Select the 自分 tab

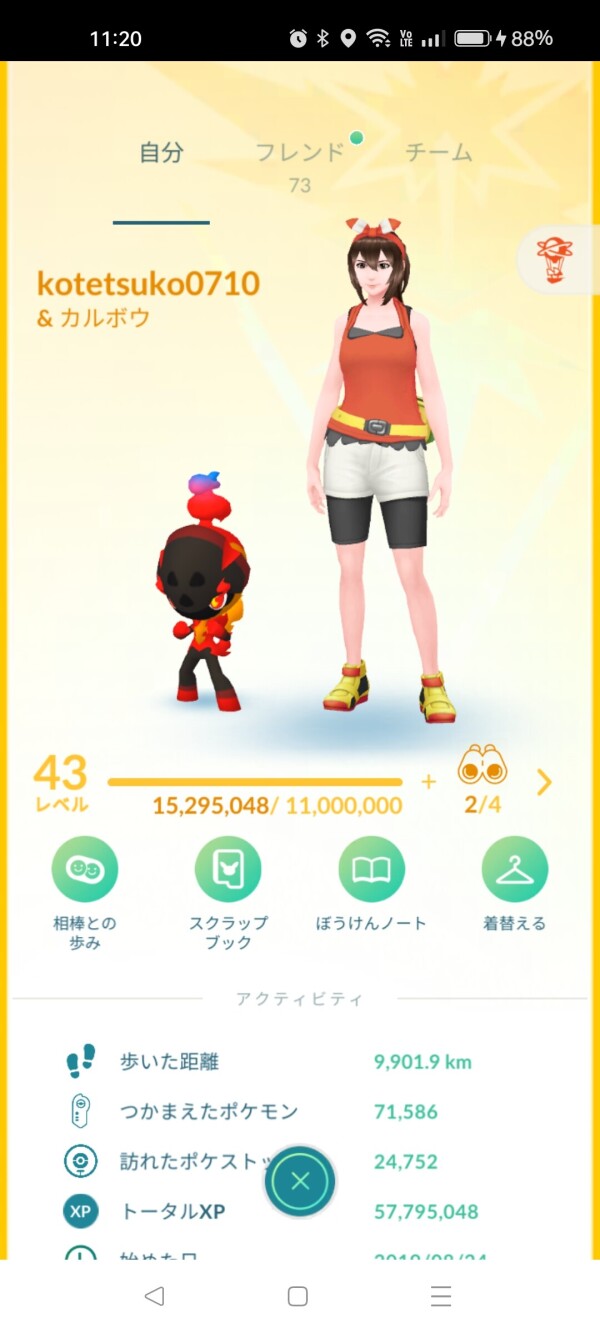161,153
